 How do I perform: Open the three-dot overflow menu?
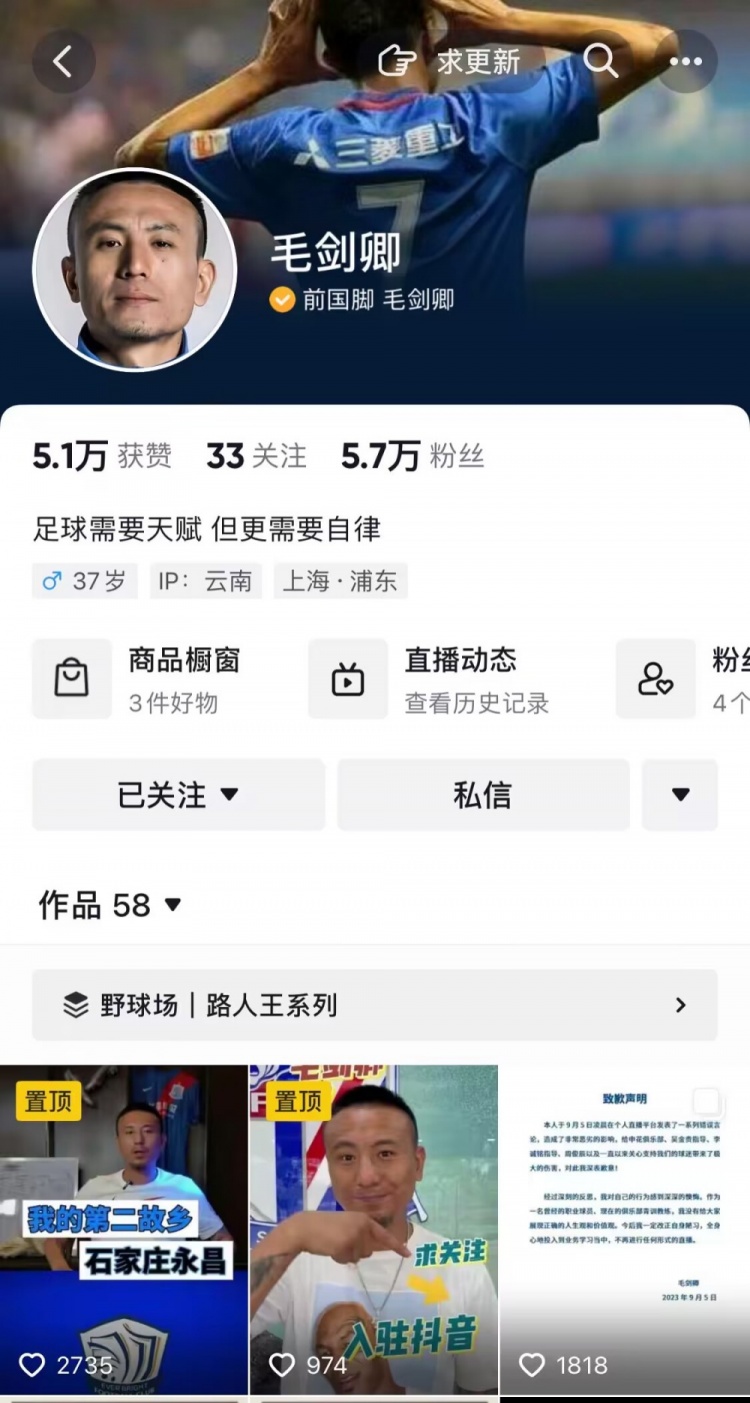point(685,62)
